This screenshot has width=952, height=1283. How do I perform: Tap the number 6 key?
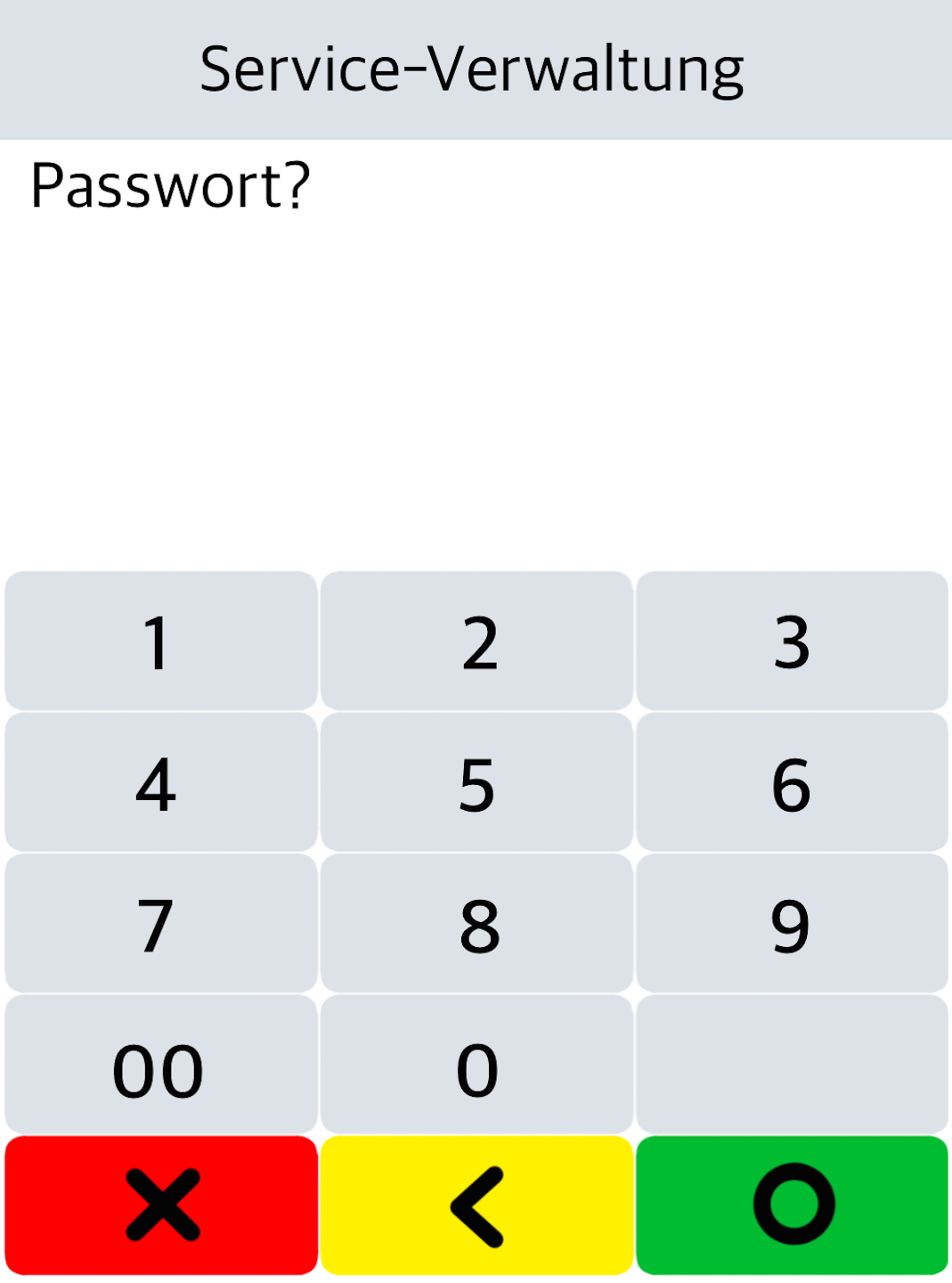tap(792, 783)
